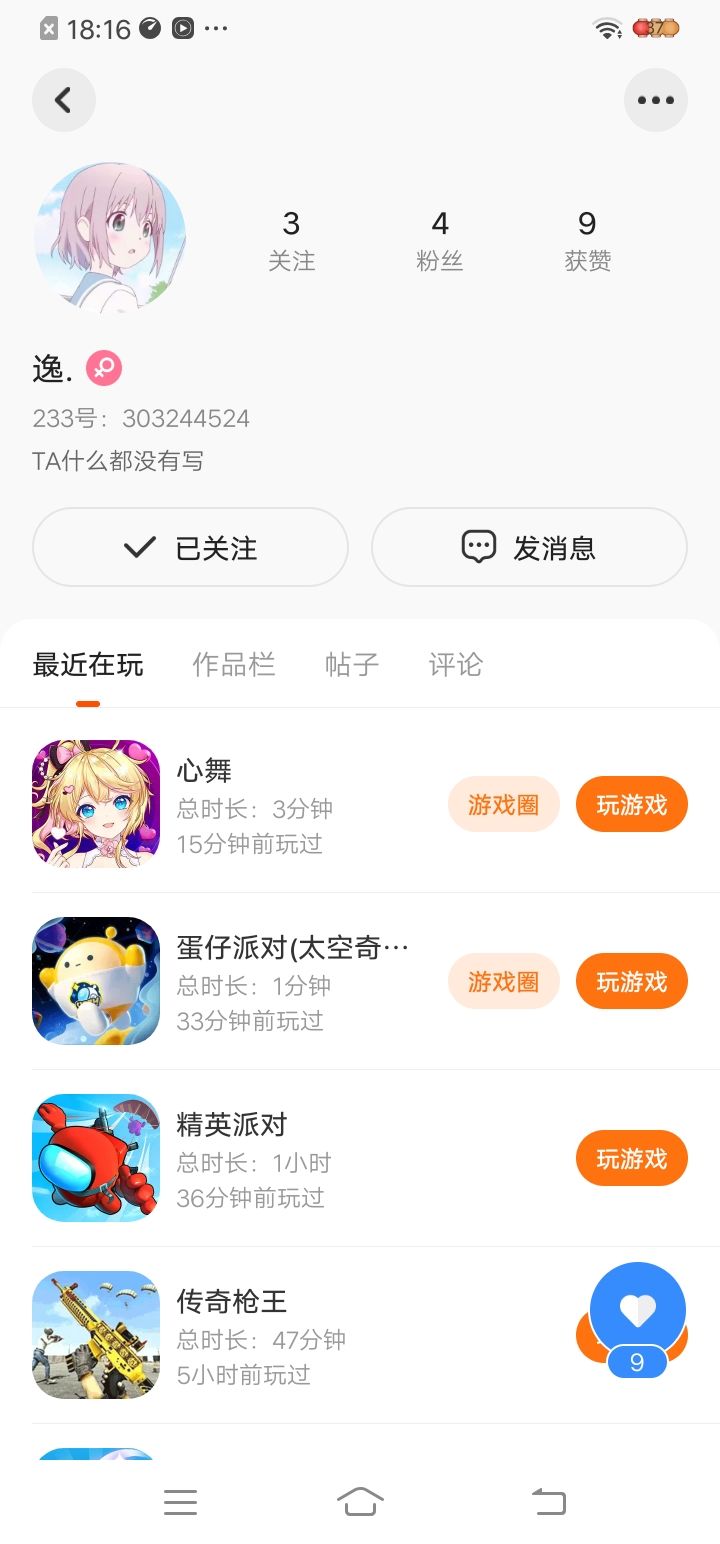Open 游戏圈 for 蛋仔派对
The width and height of the screenshot is (720, 1544).
(x=503, y=981)
